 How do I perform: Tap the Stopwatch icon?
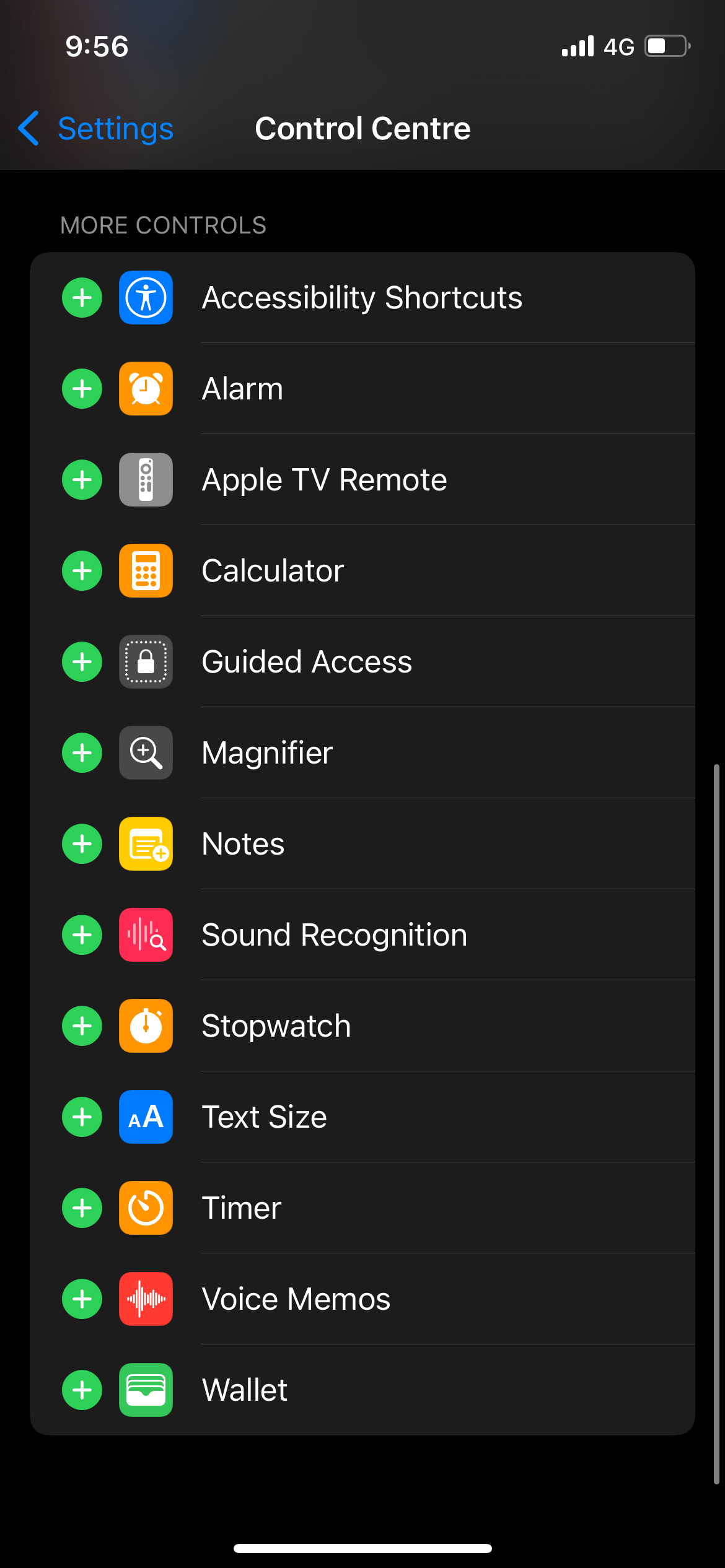point(145,1026)
